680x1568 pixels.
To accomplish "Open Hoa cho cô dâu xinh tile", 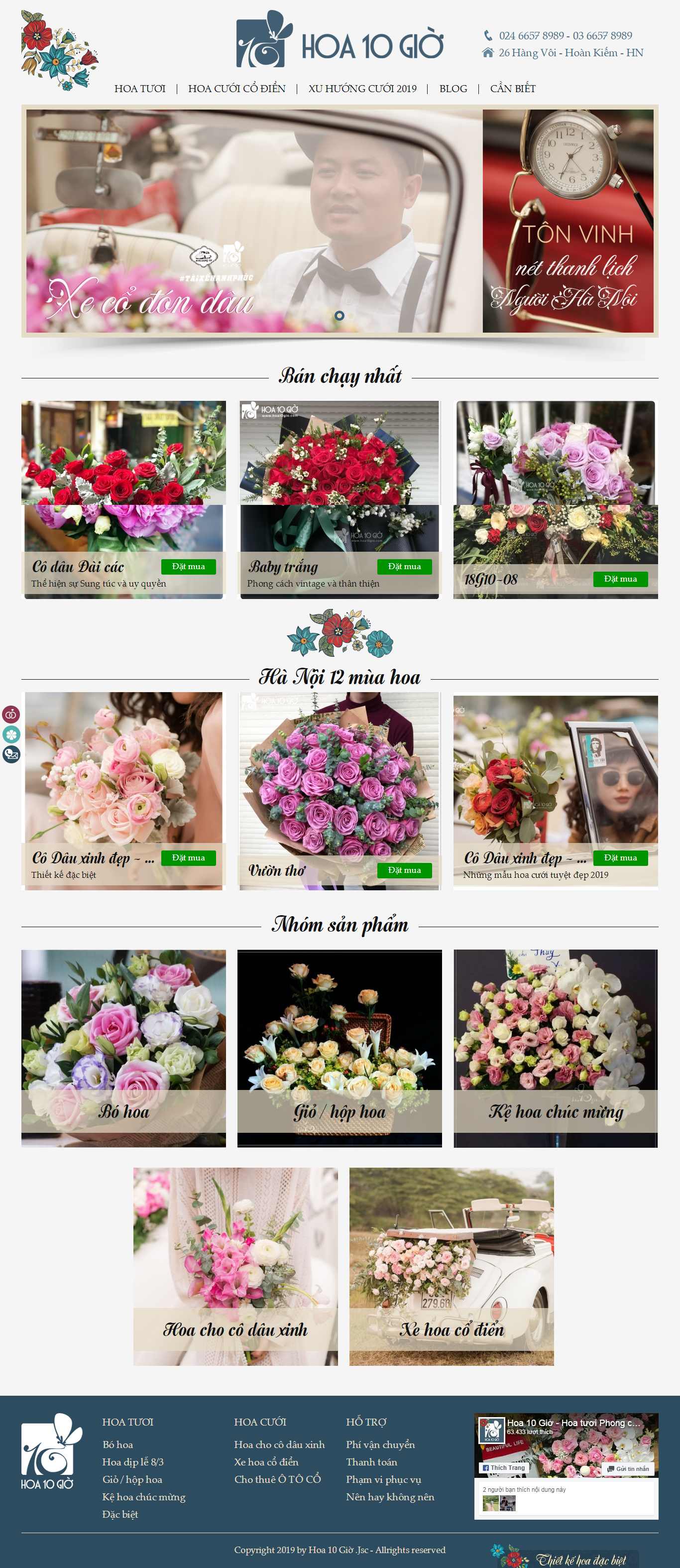I will 235,1329.
